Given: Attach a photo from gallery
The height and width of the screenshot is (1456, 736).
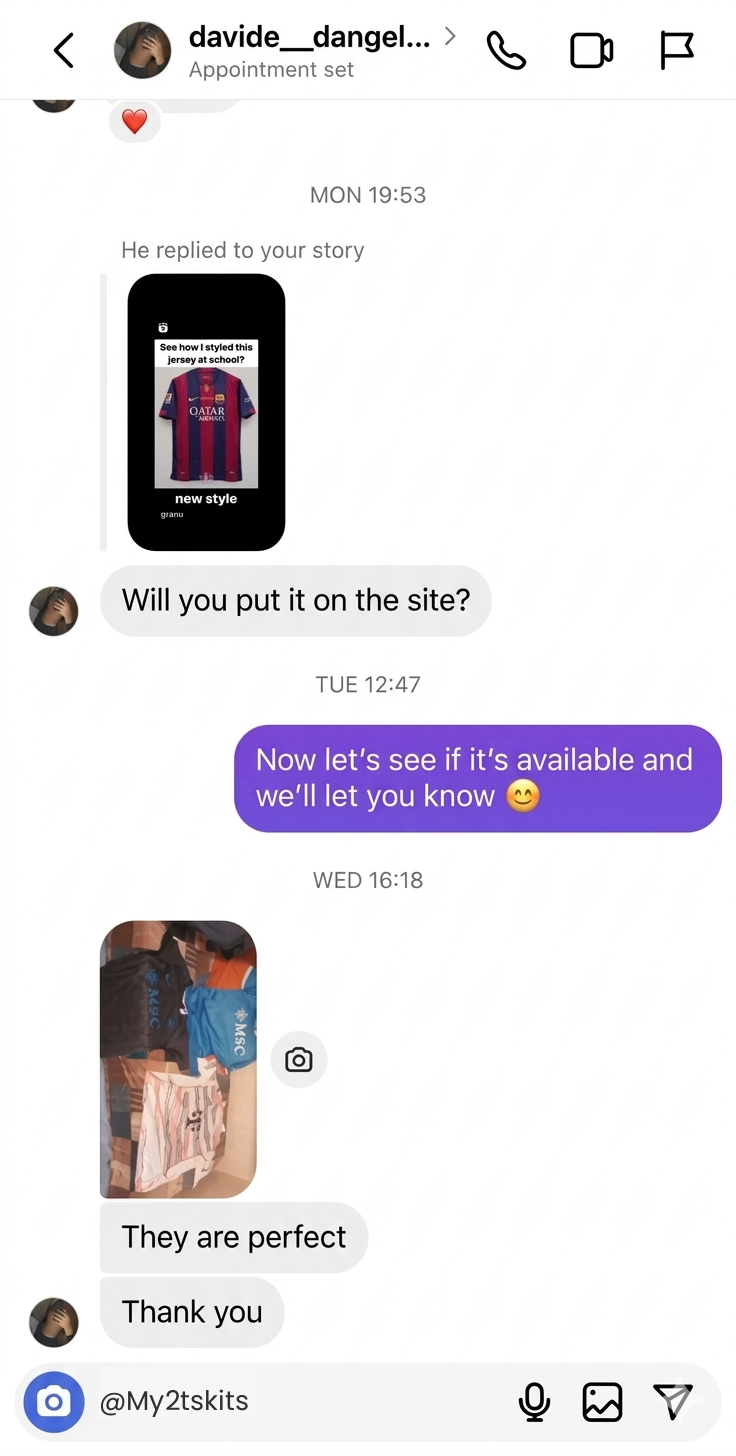Looking at the screenshot, I should click(x=602, y=1402).
